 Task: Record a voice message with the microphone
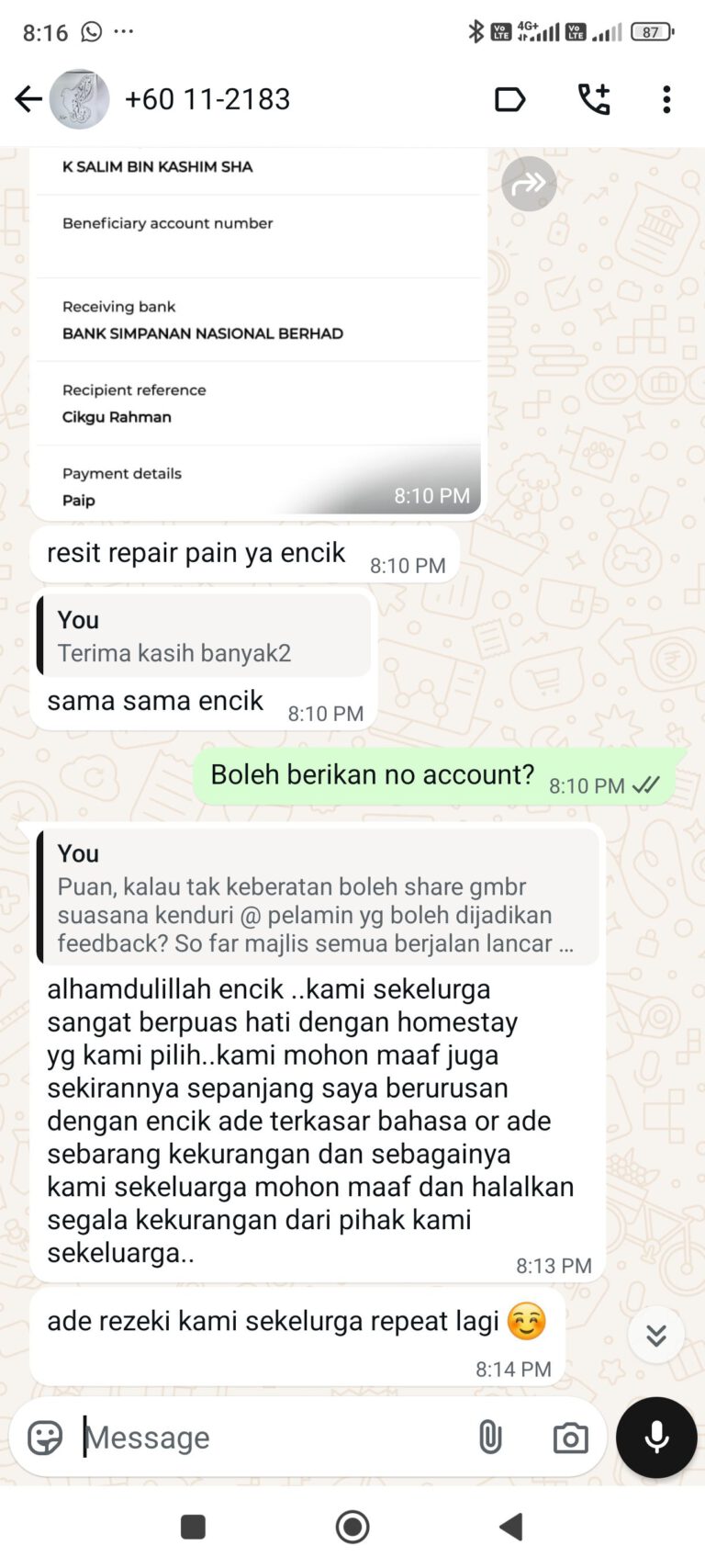pos(656,1438)
